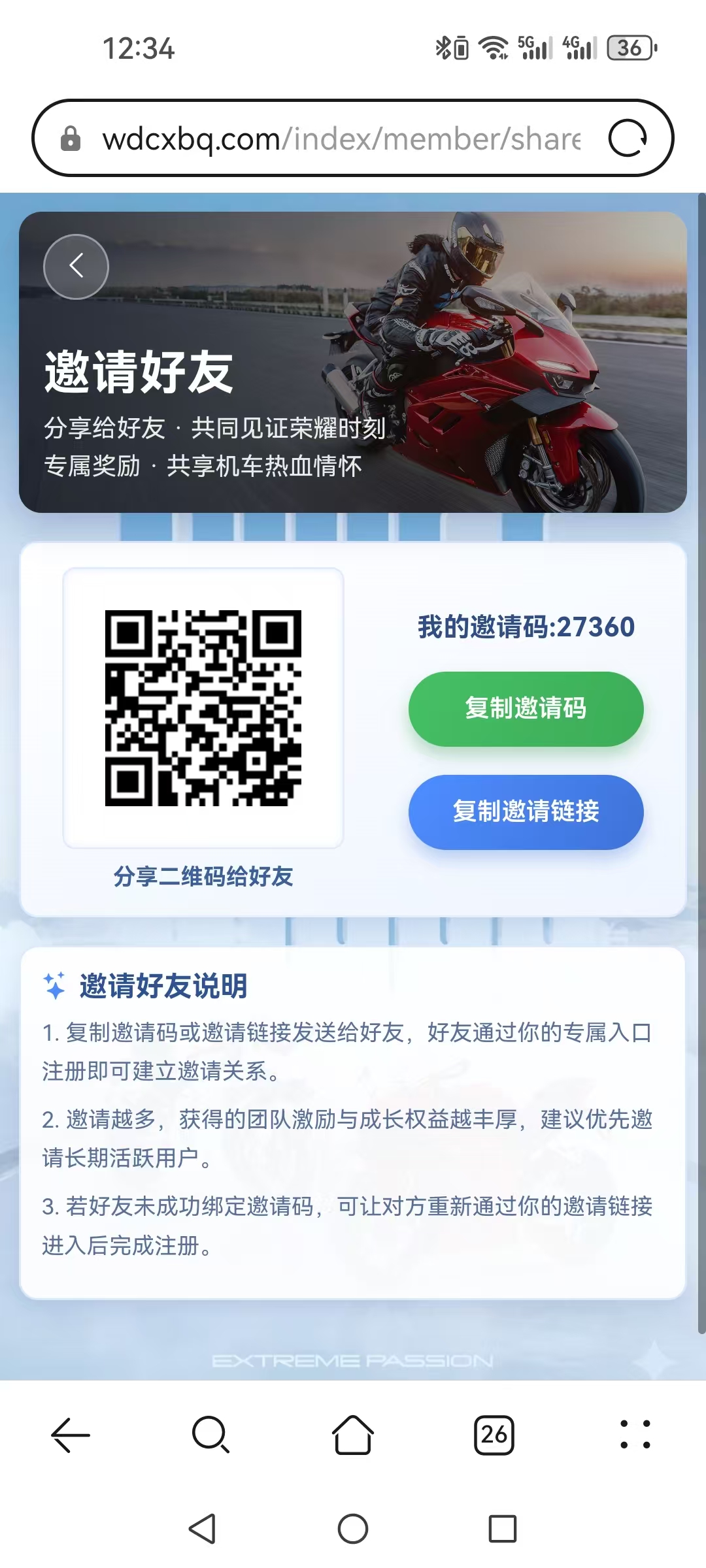This screenshot has height=1568, width=706.
Task: Open the URL address bar
Action: (340, 139)
